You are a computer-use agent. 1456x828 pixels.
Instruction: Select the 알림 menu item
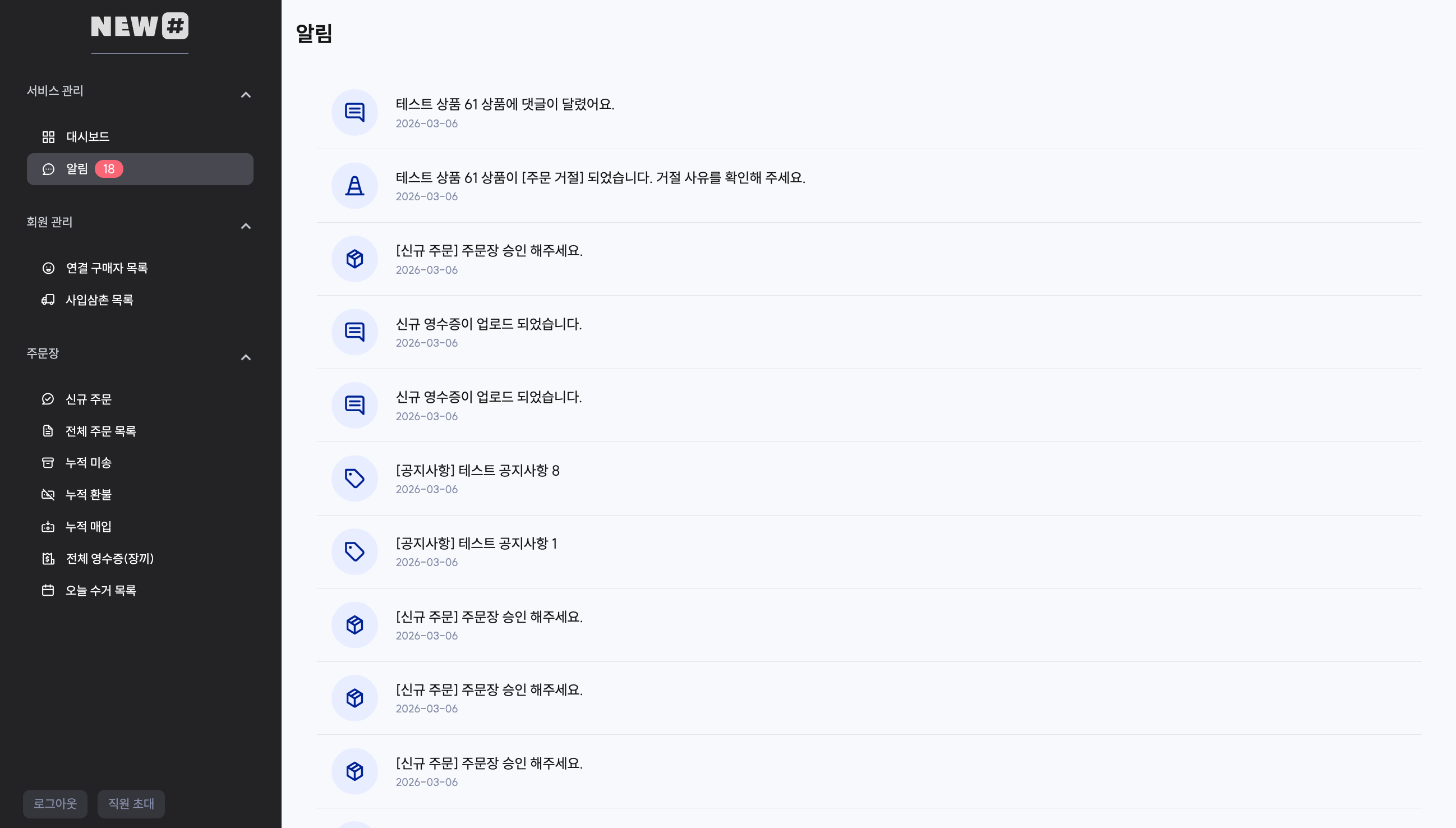pyautogui.click(x=77, y=169)
